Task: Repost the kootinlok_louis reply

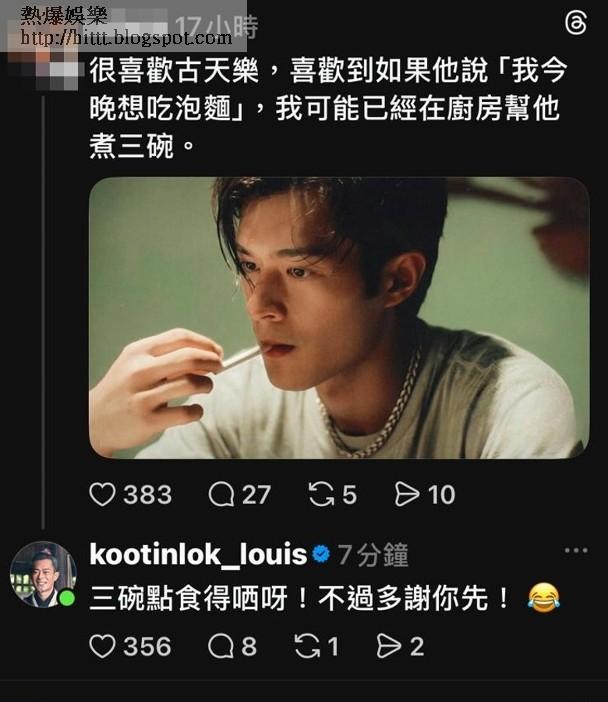Action: pyautogui.click(x=307, y=646)
